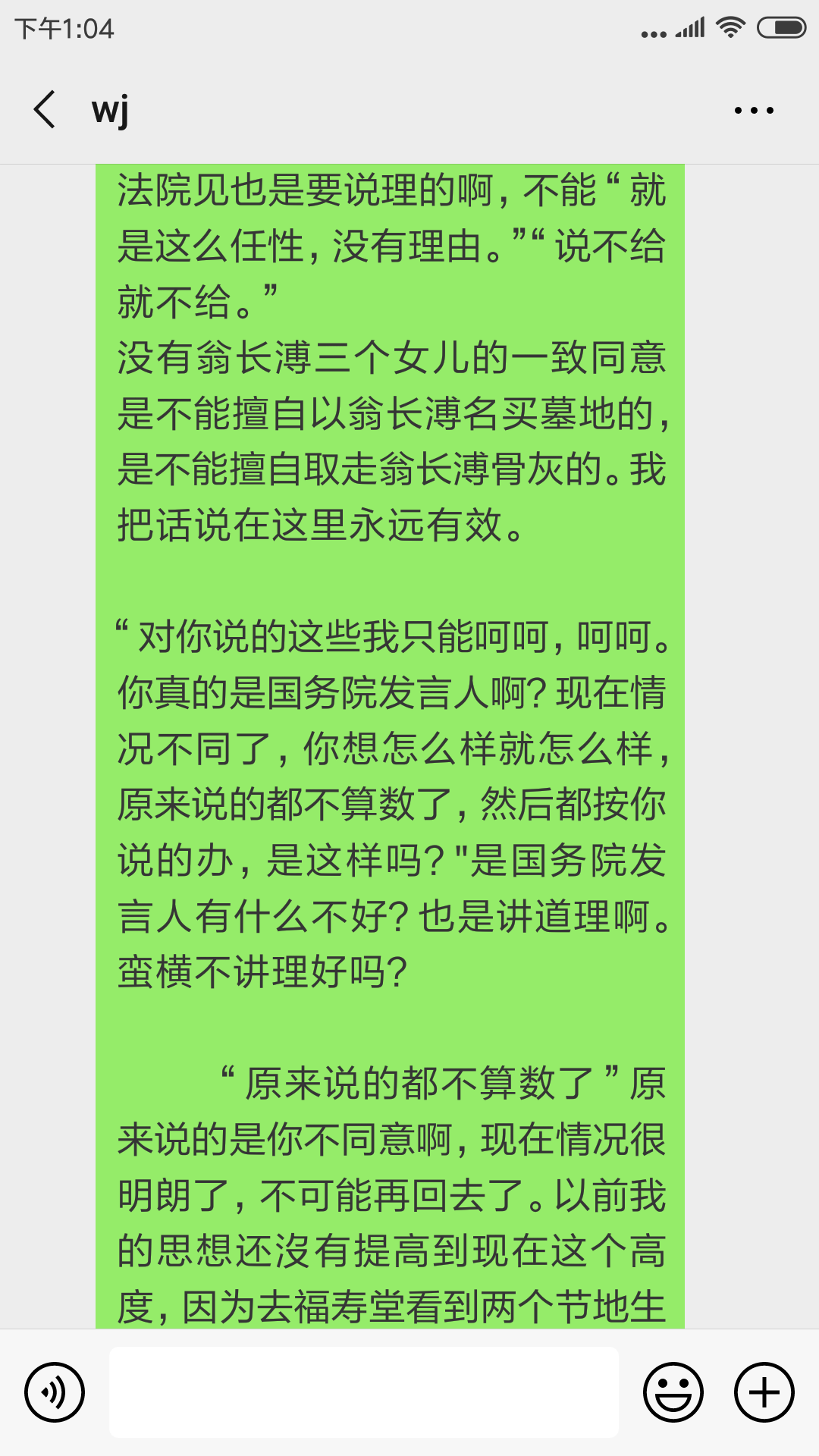
Task: Open the chat options menu
Action: (754, 111)
